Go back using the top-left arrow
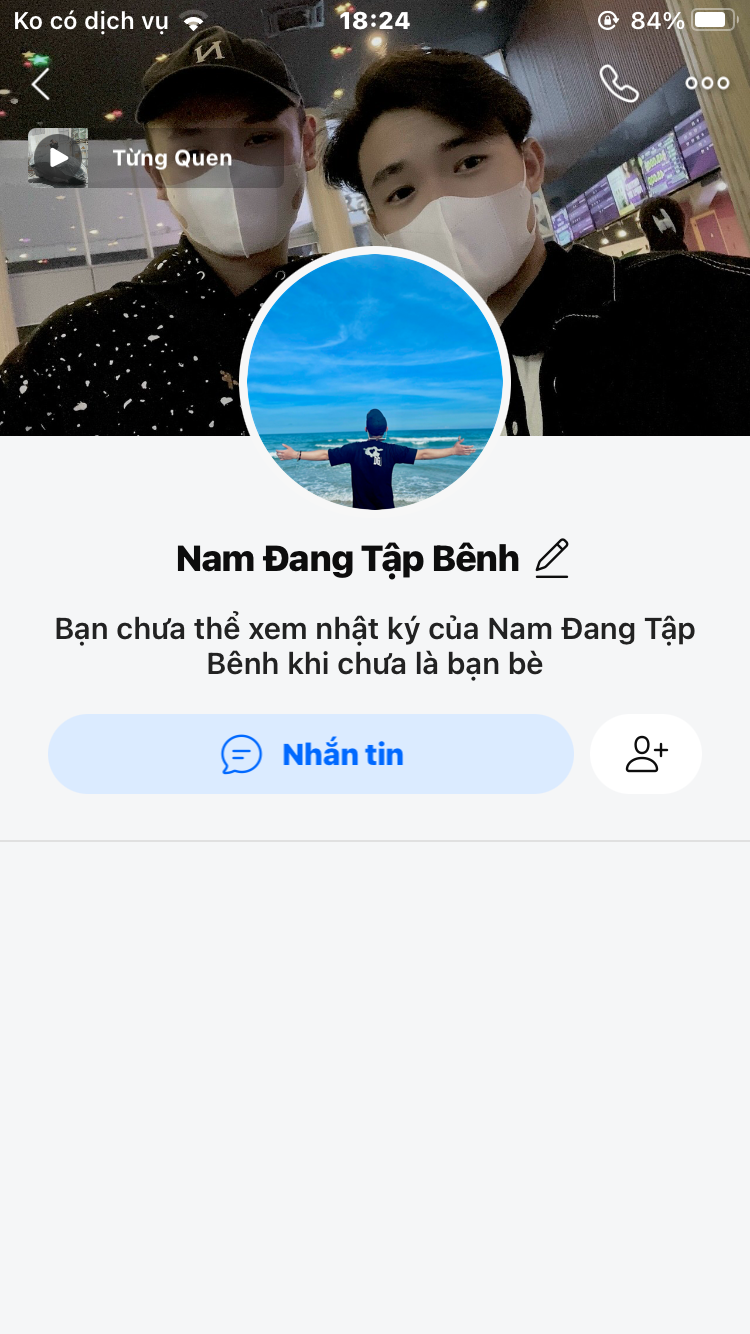The width and height of the screenshot is (750, 1334). tap(40, 84)
